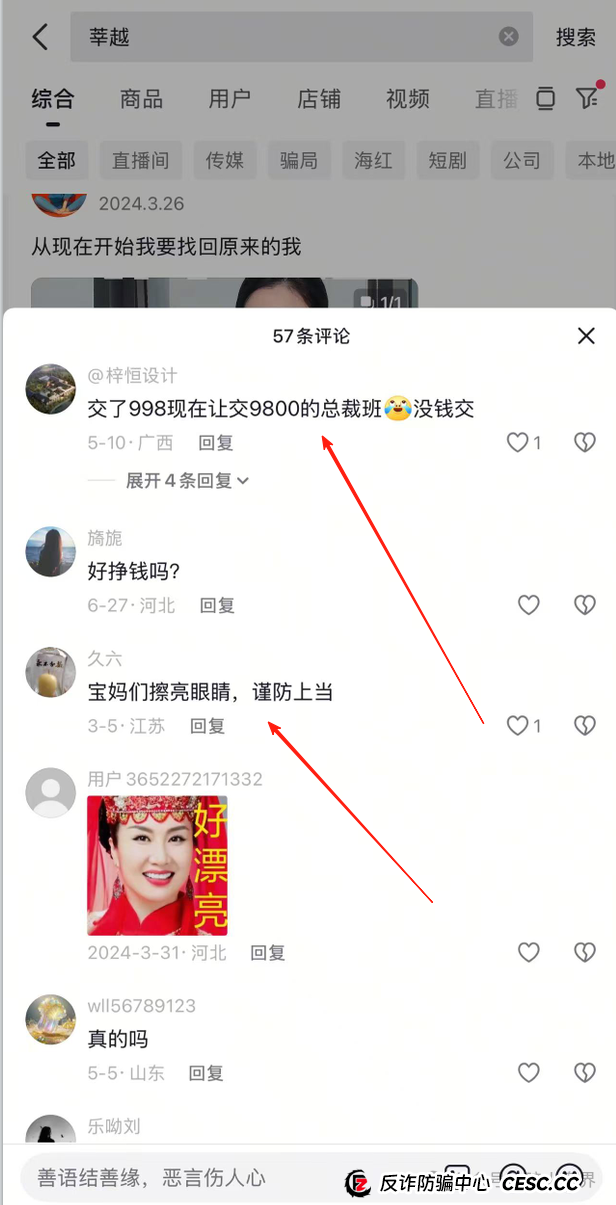Like the comment by 久六
The height and width of the screenshot is (1205, 616).
(518, 726)
